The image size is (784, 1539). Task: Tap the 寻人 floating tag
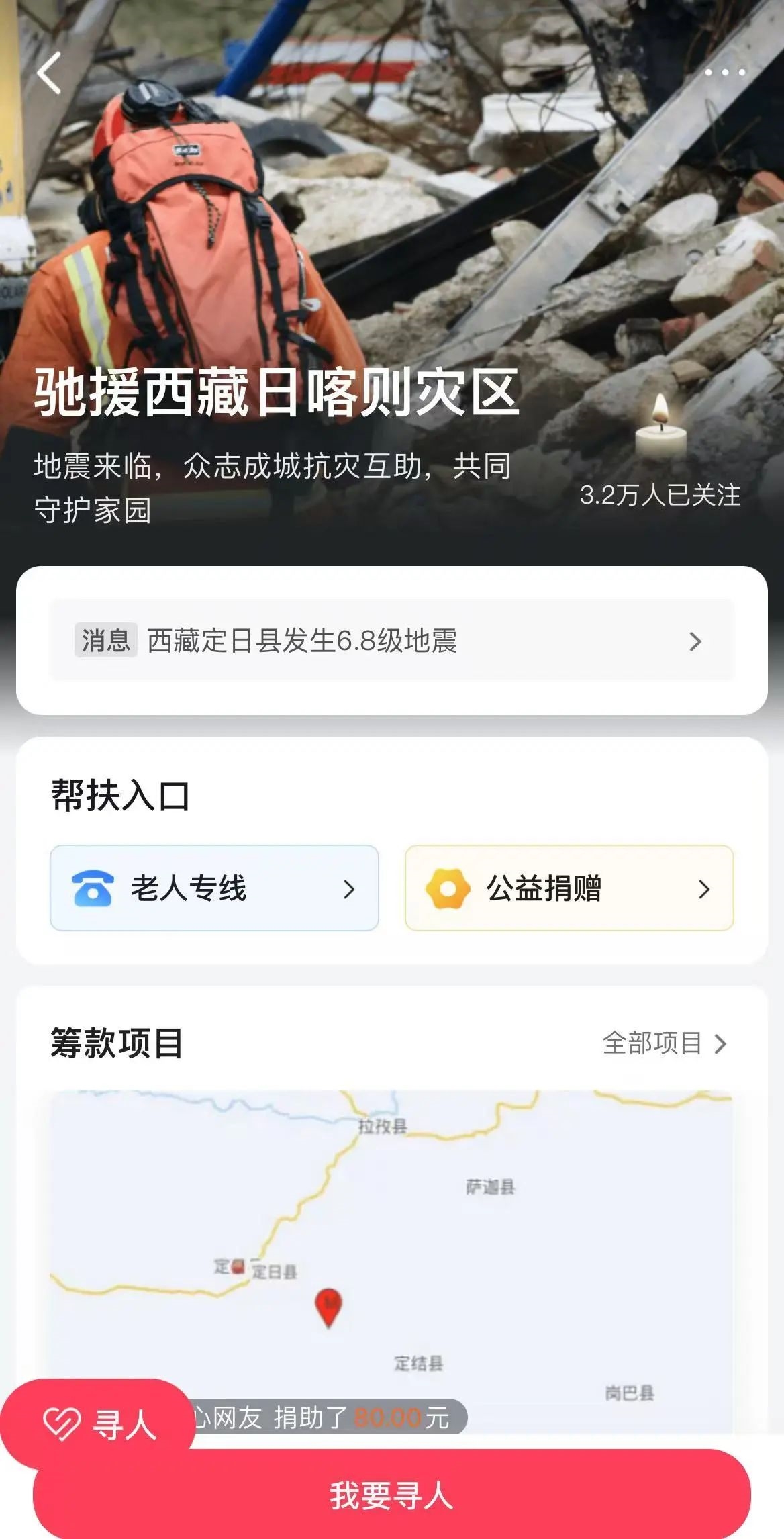[x=98, y=1422]
